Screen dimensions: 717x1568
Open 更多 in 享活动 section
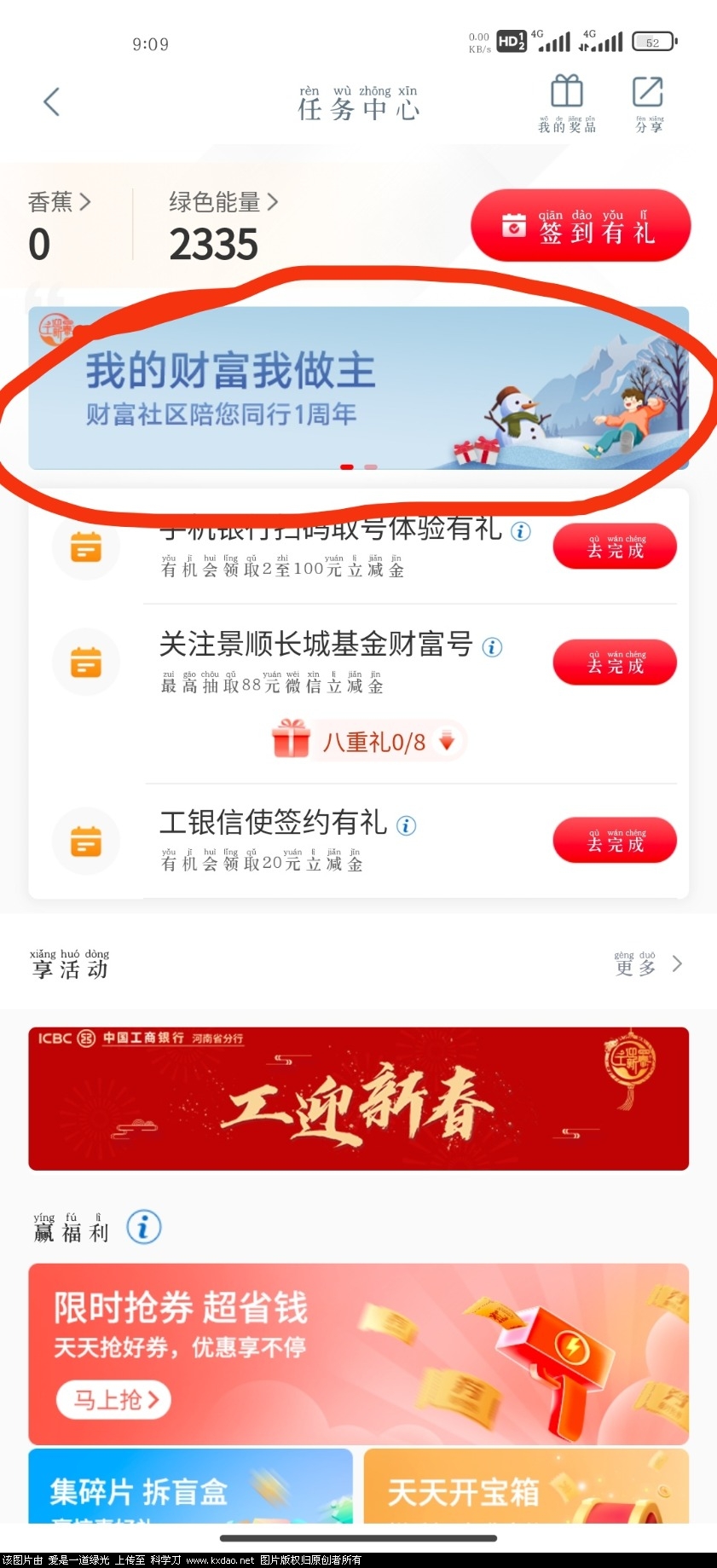pos(648,964)
